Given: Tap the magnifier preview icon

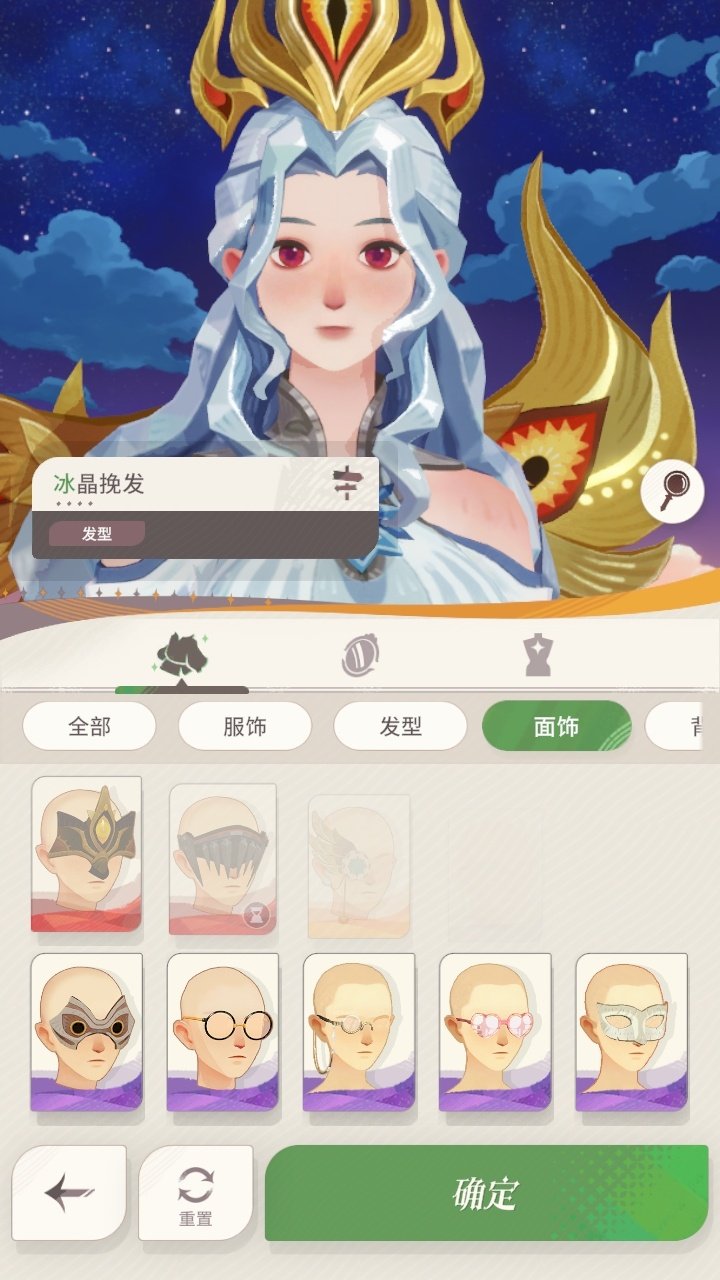Looking at the screenshot, I should [672, 491].
